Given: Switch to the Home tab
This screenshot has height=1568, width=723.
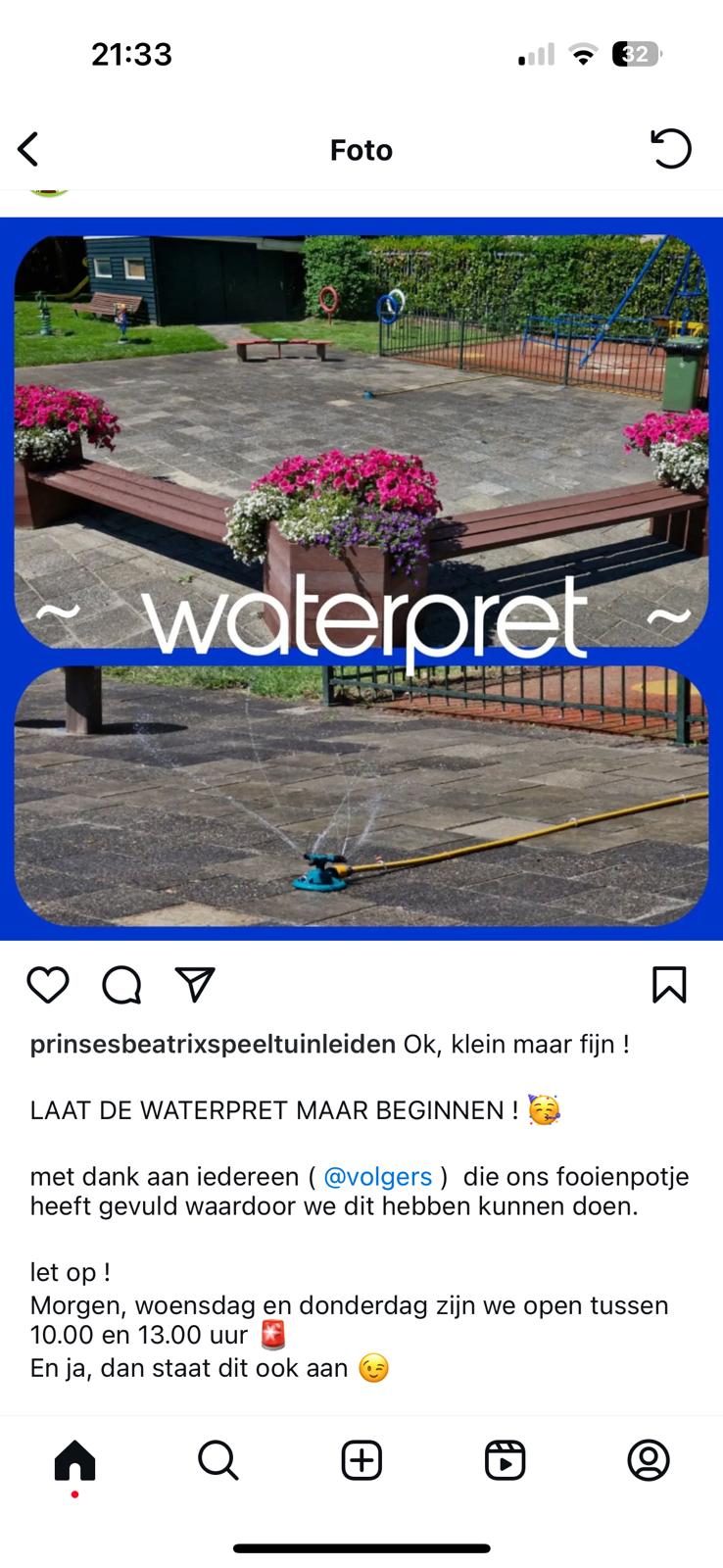Looking at the screenshot, I should point(75,1460).
